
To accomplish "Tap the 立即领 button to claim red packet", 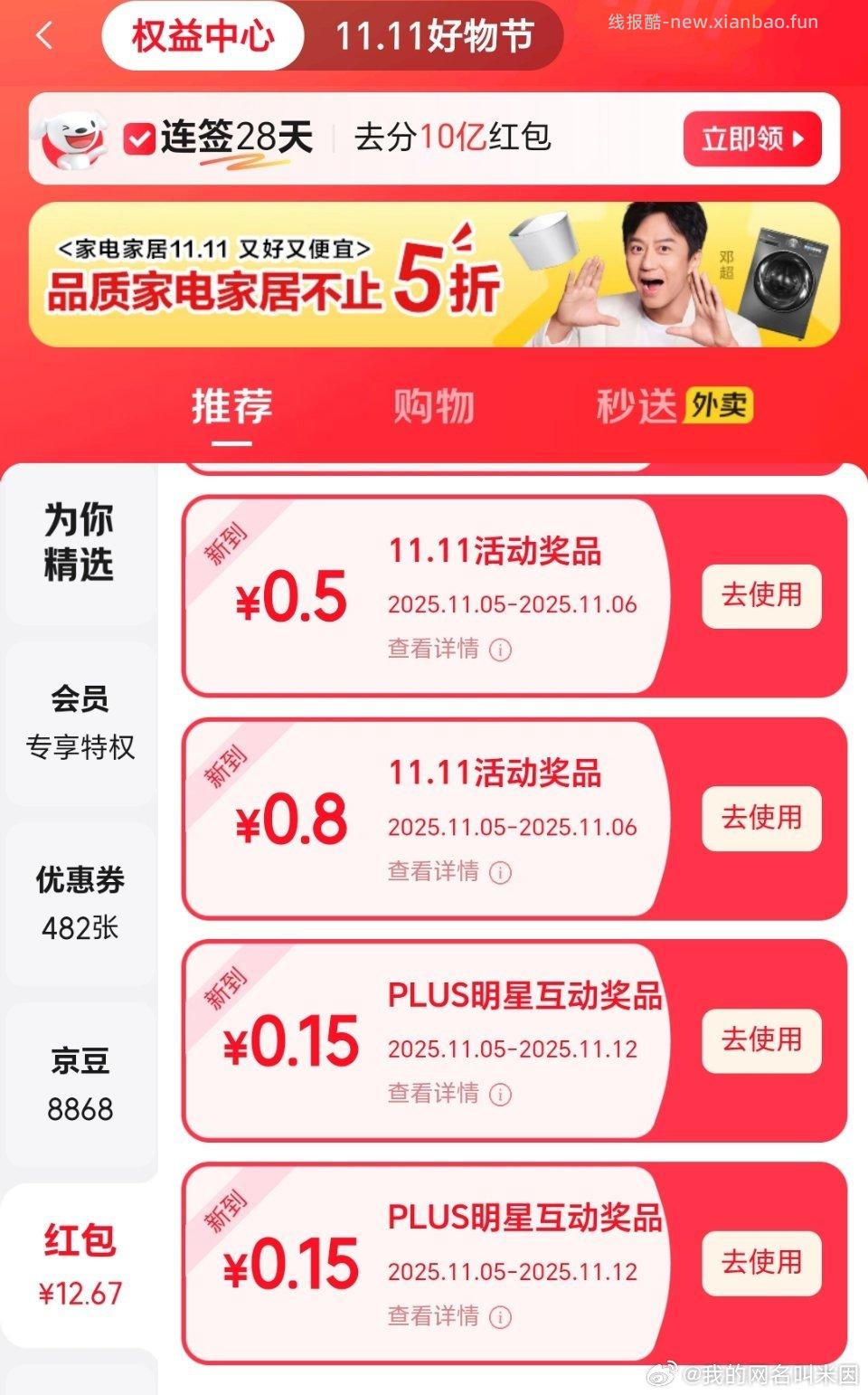I will (x=751, y=138).
